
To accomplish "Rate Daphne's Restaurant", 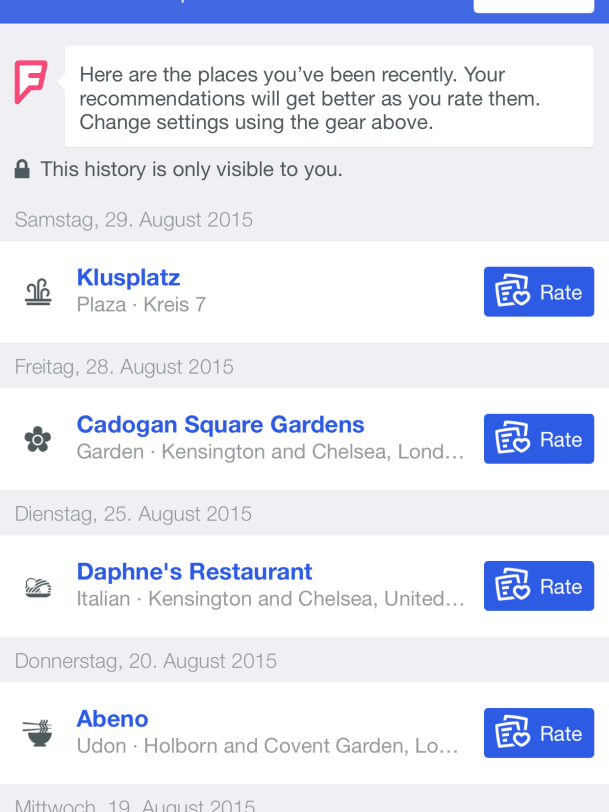I will point(538,586).
